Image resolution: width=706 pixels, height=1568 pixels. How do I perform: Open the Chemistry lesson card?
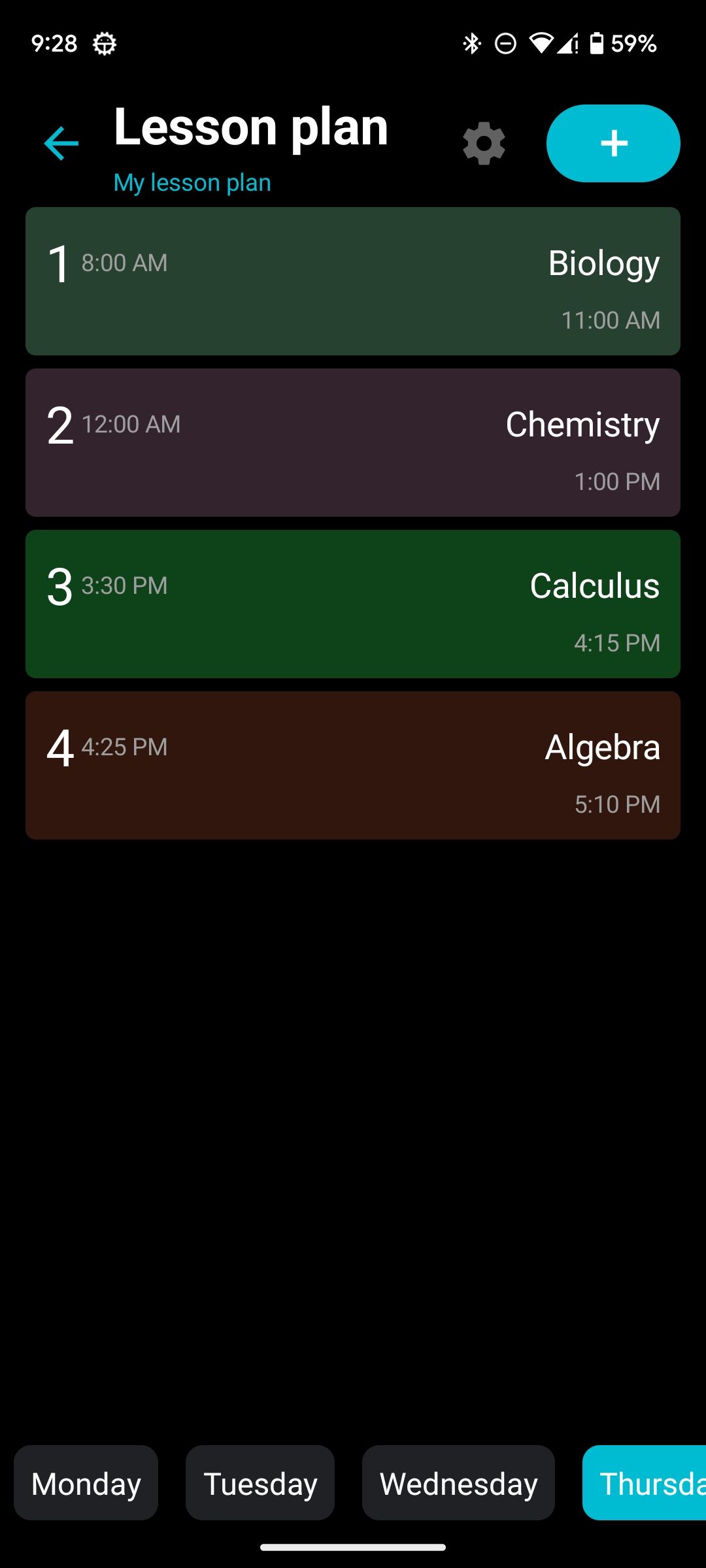(x=353, y=443)
